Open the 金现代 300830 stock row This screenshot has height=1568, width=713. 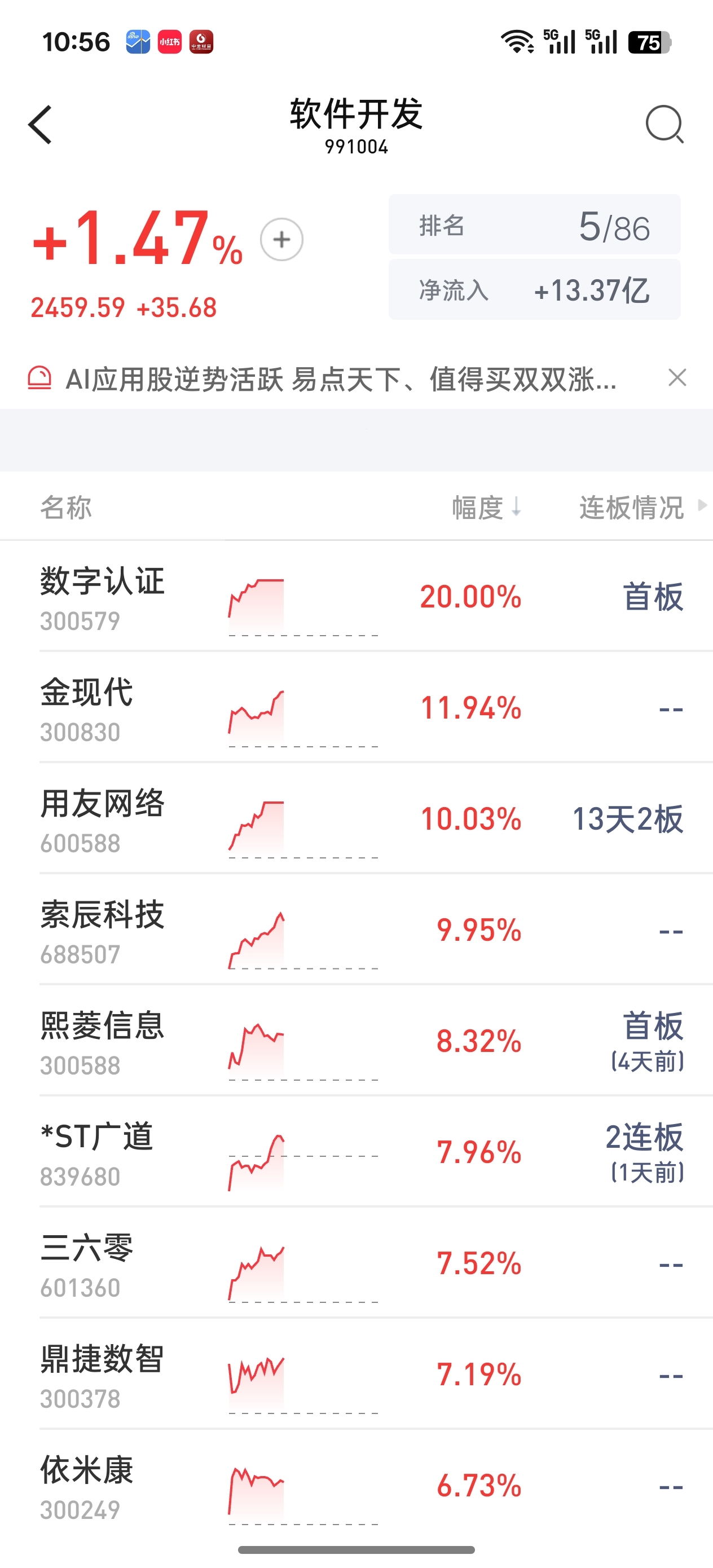pyautogui.click(x=356, y=707)
